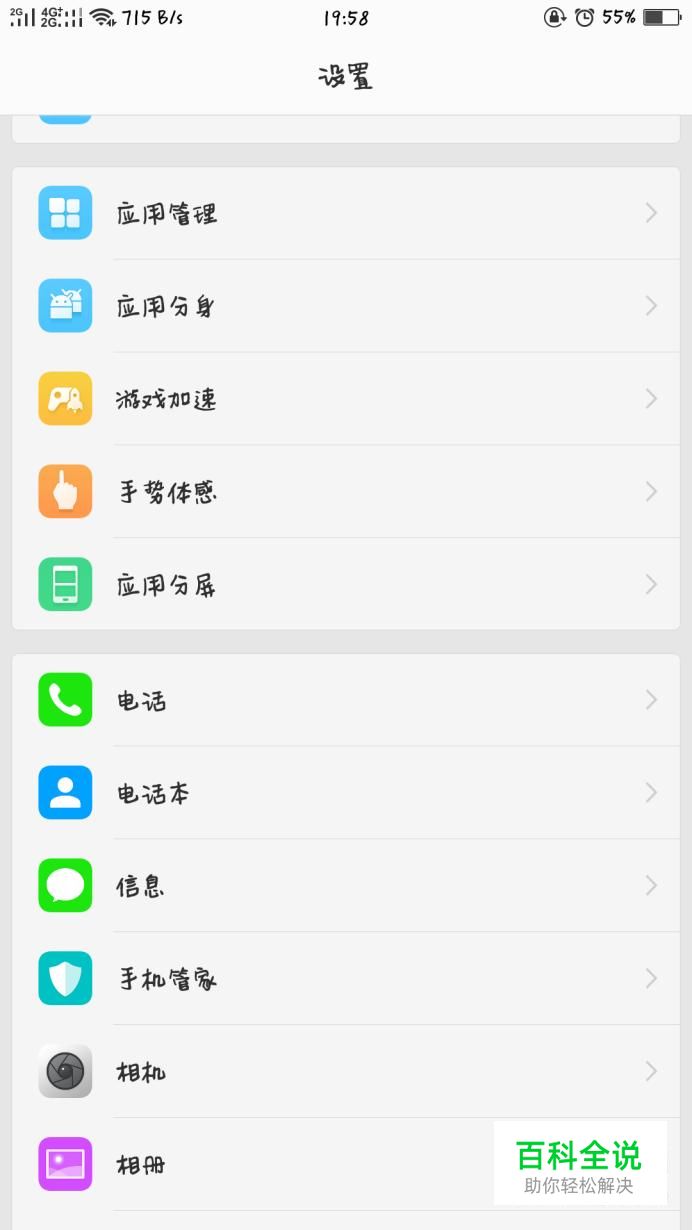Open 应用分身 settings

(x=345, y=306)
